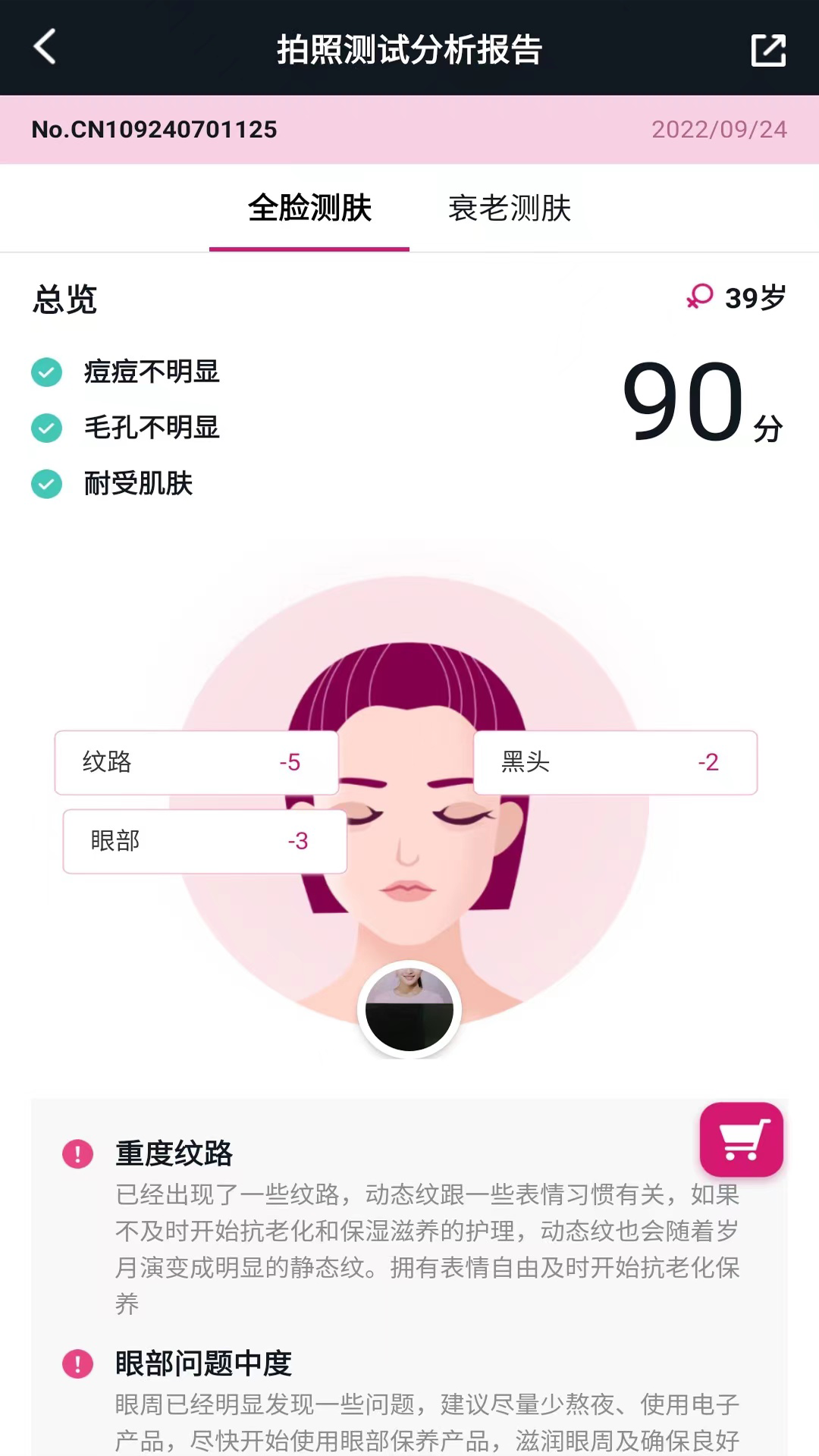The height and width of the screenshot is (1456, 819).
Task: Select the female gender symbol next to 39岁
Action: coord(699,297)
